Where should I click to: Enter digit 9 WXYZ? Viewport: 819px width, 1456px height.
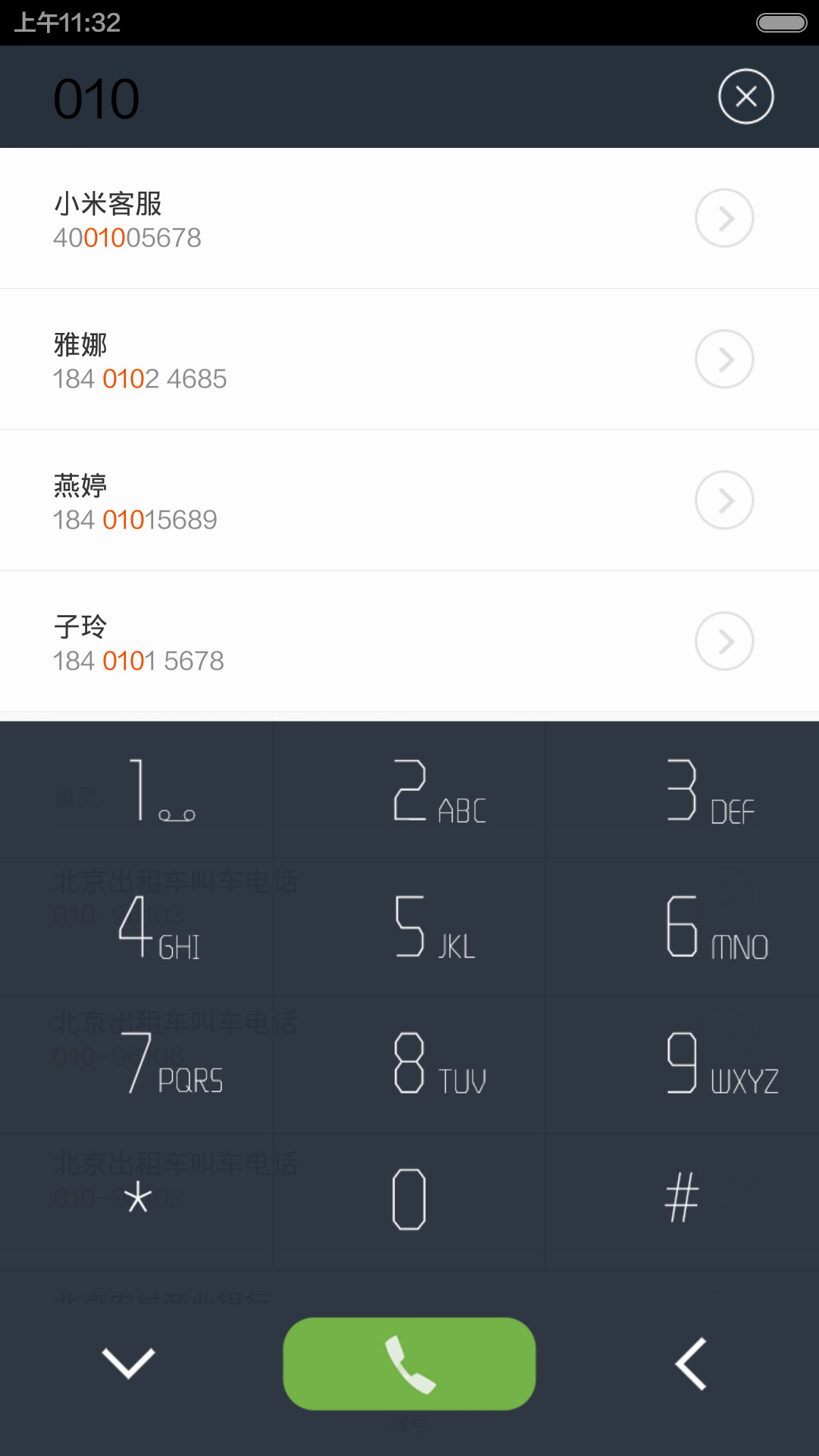click(682, 1065)
